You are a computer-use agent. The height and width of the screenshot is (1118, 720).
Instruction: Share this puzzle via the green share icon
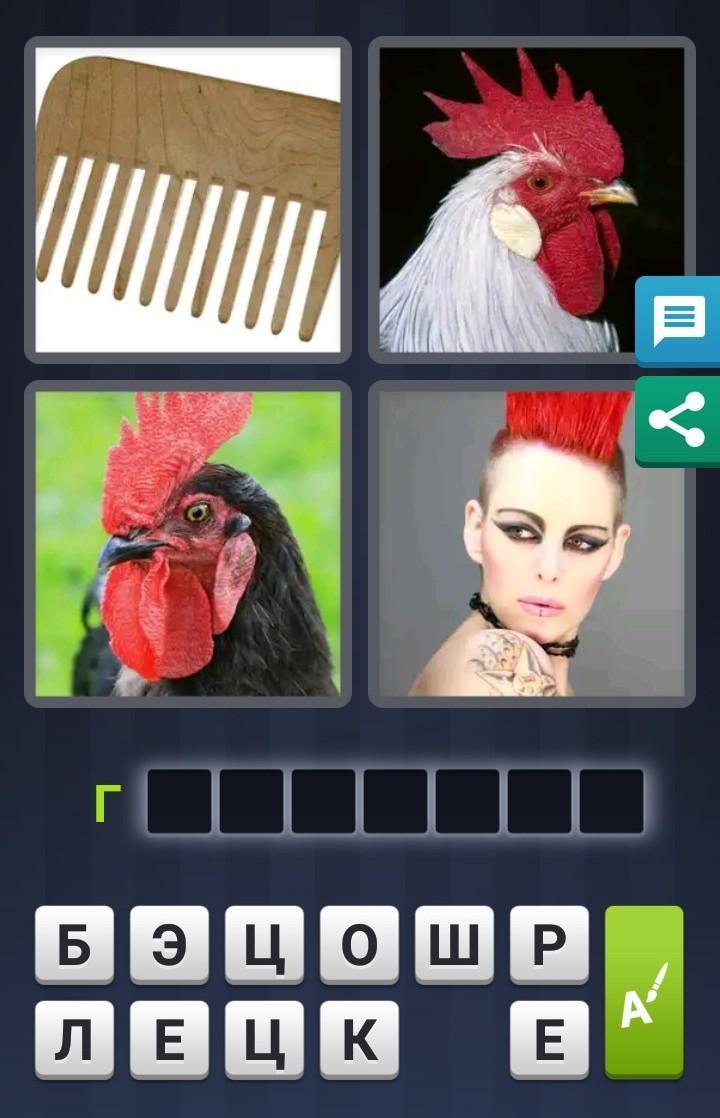(679, 420)
